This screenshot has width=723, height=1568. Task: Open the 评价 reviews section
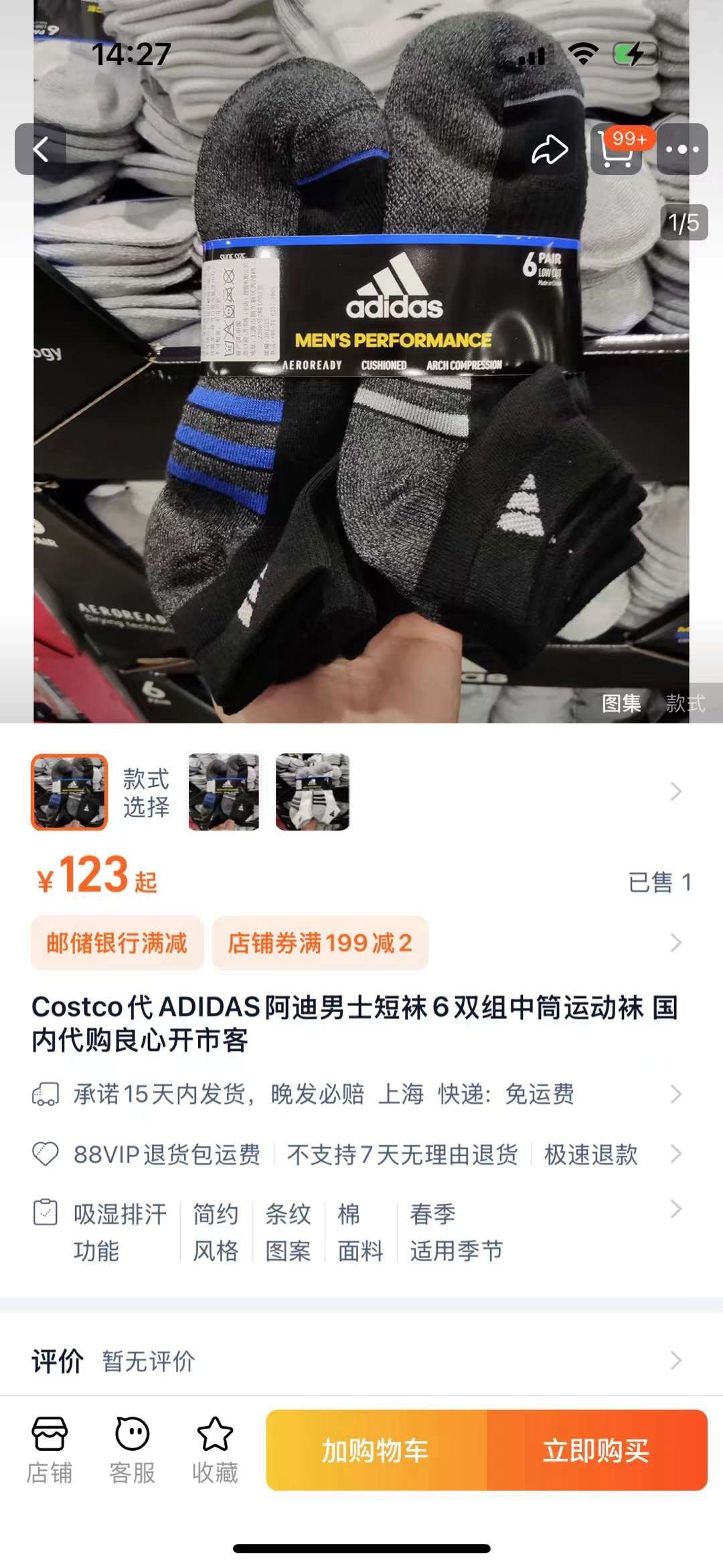(x=361, y=1361)
